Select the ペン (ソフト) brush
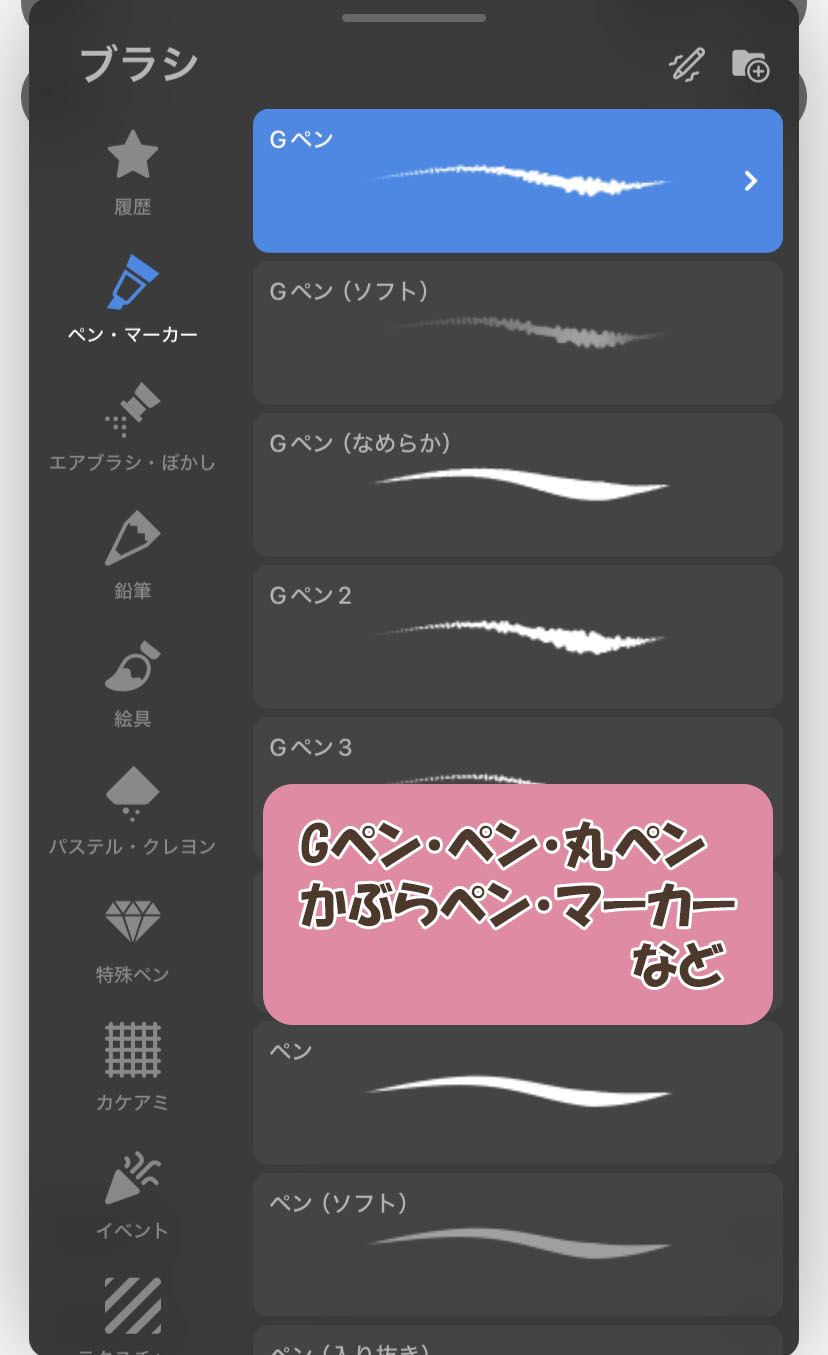 pyautogui.click(x=517, y=1244)
